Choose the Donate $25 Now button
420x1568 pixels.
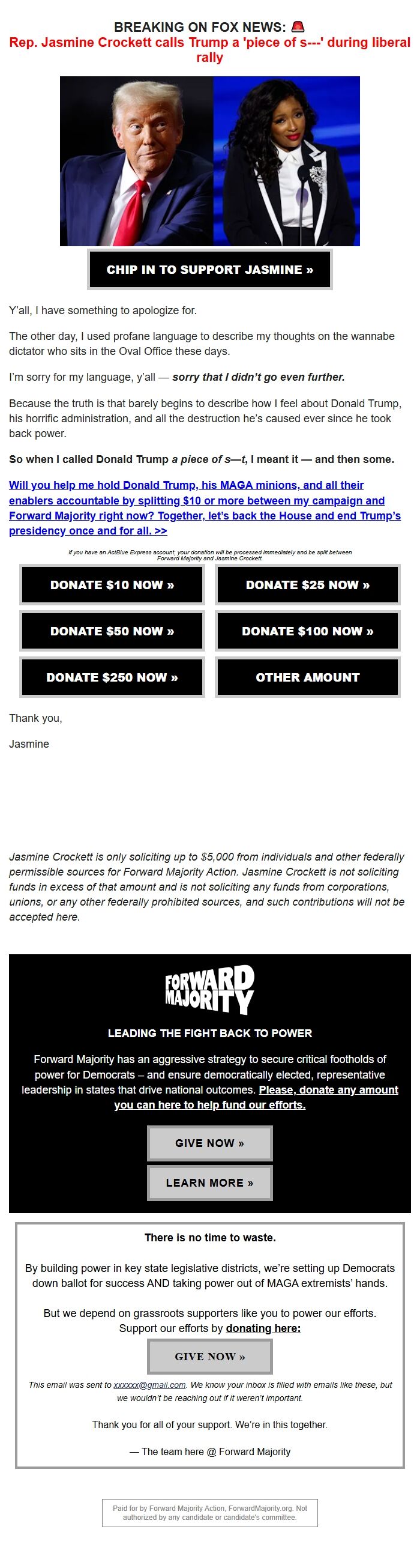pos(308,585)
